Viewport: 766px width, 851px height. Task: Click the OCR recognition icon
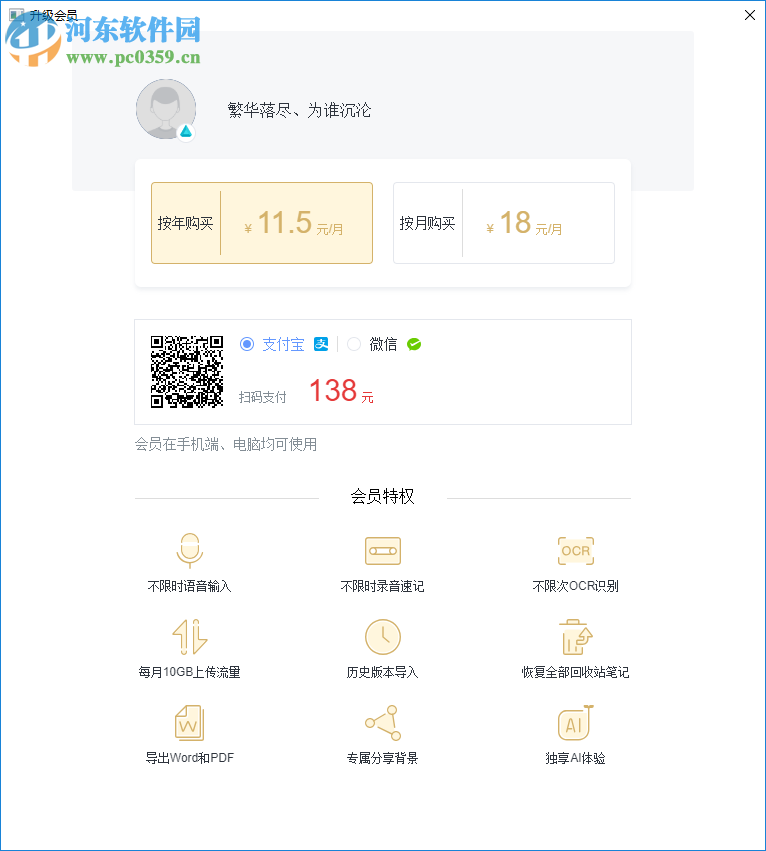(x=574, y=549)
